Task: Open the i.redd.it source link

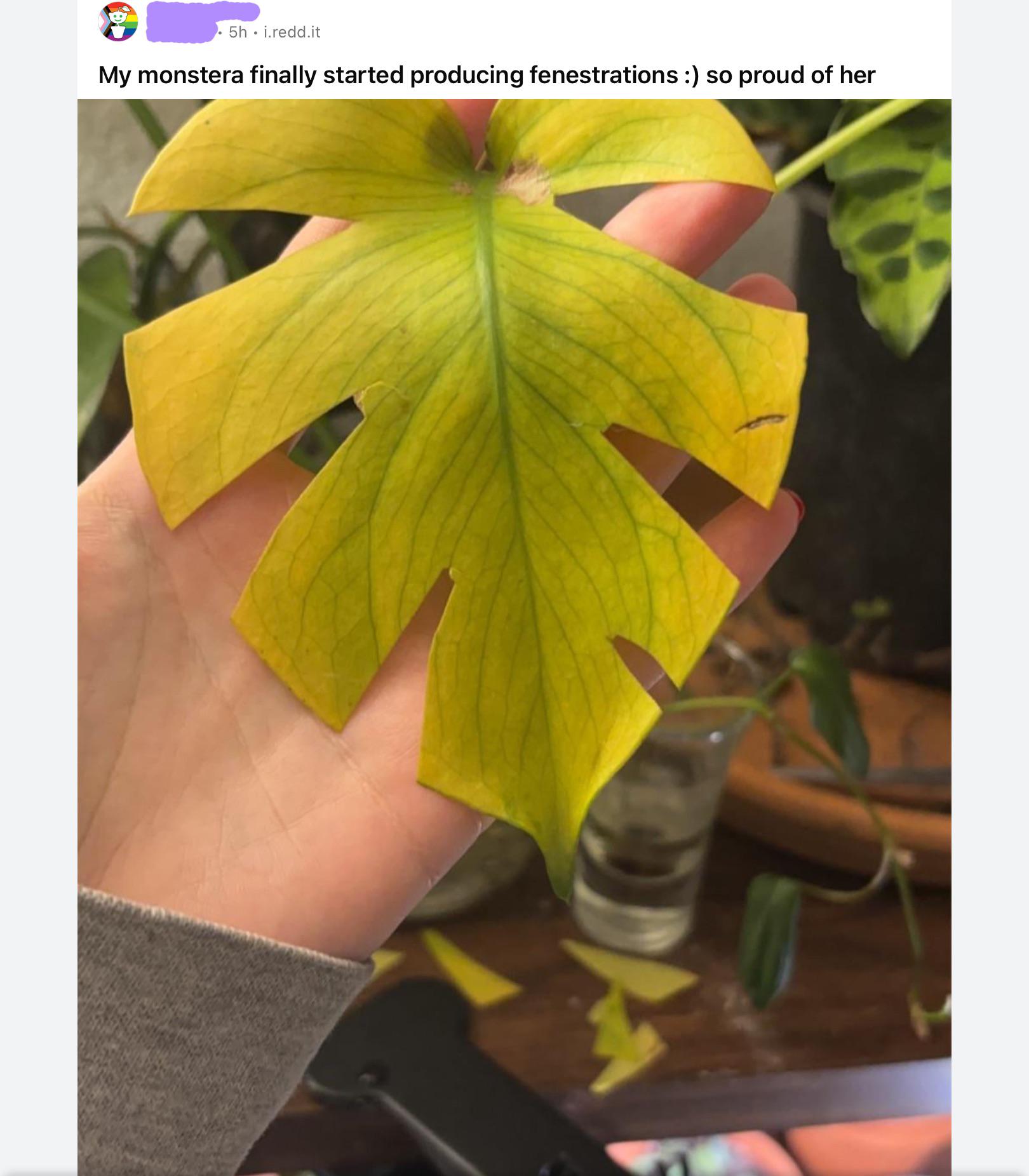Action: [x=291, y=33]
